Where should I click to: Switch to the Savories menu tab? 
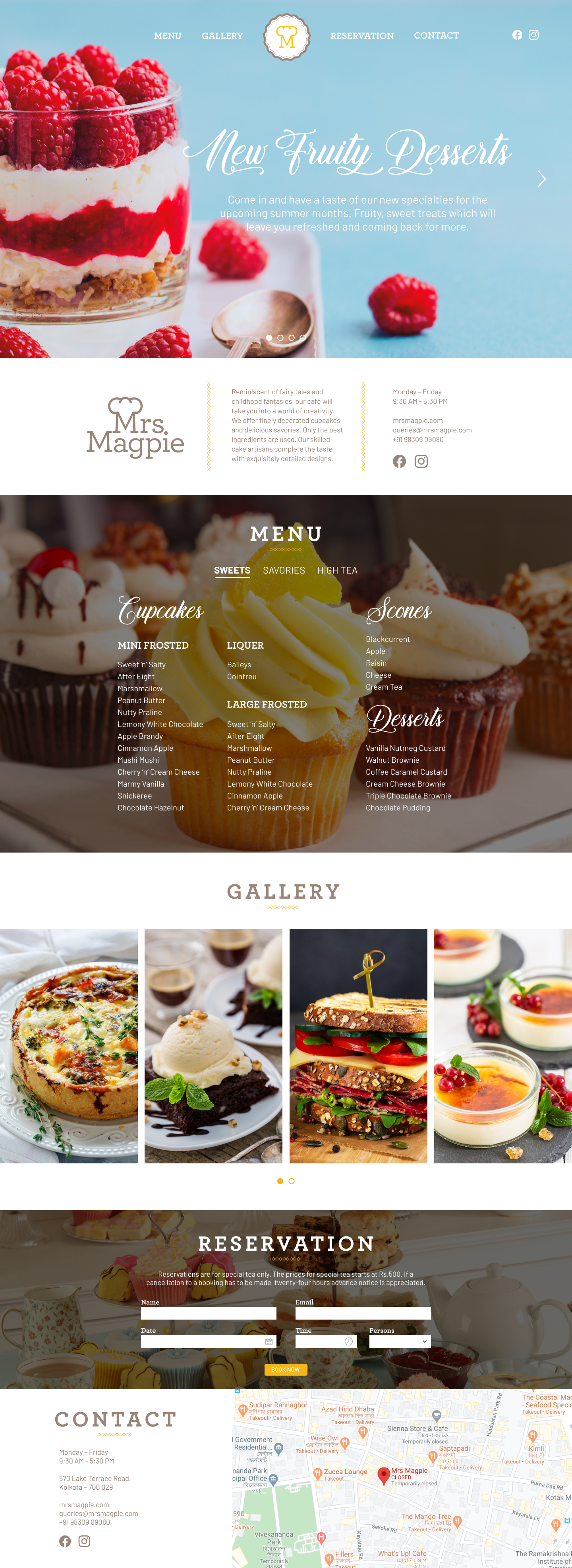[284, 570]
